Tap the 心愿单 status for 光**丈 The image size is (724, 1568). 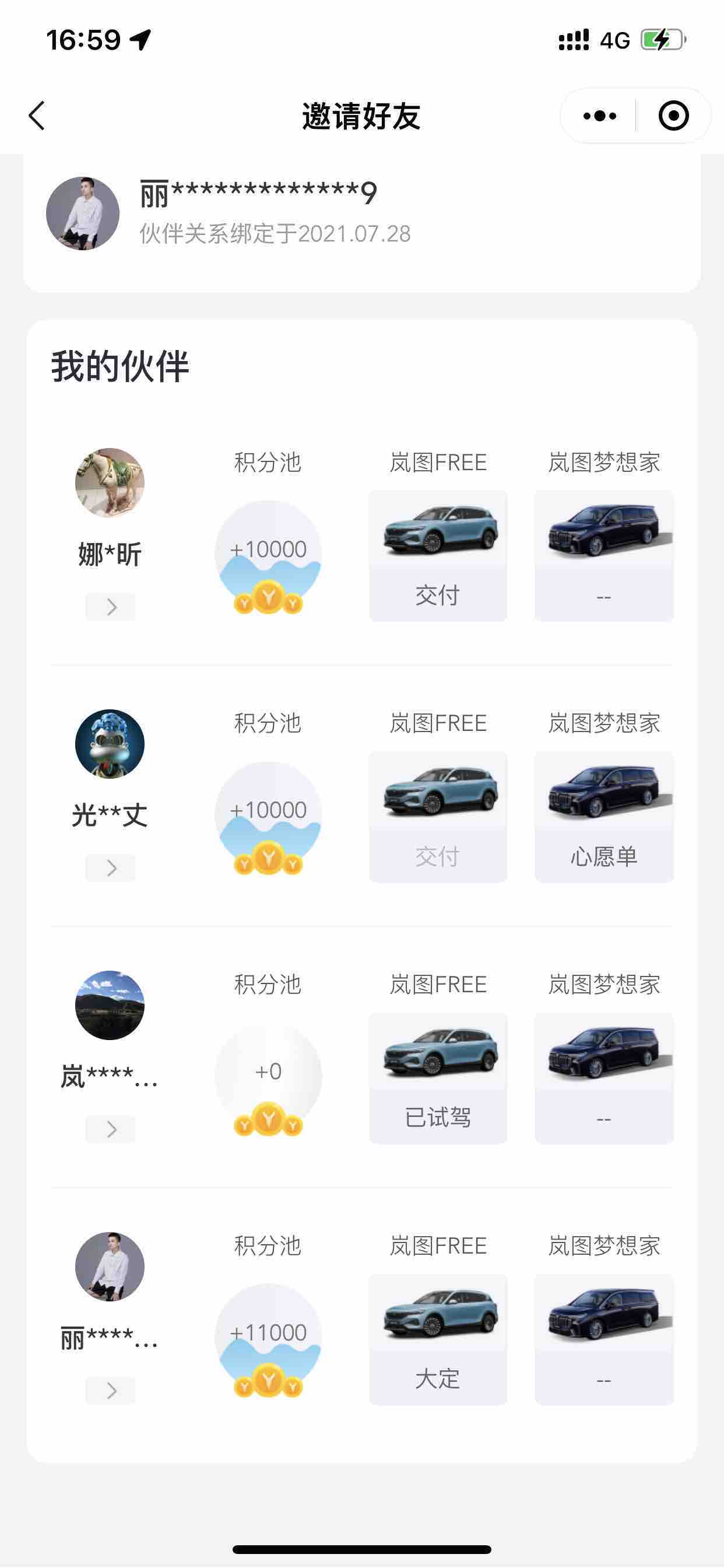(604, 856)
